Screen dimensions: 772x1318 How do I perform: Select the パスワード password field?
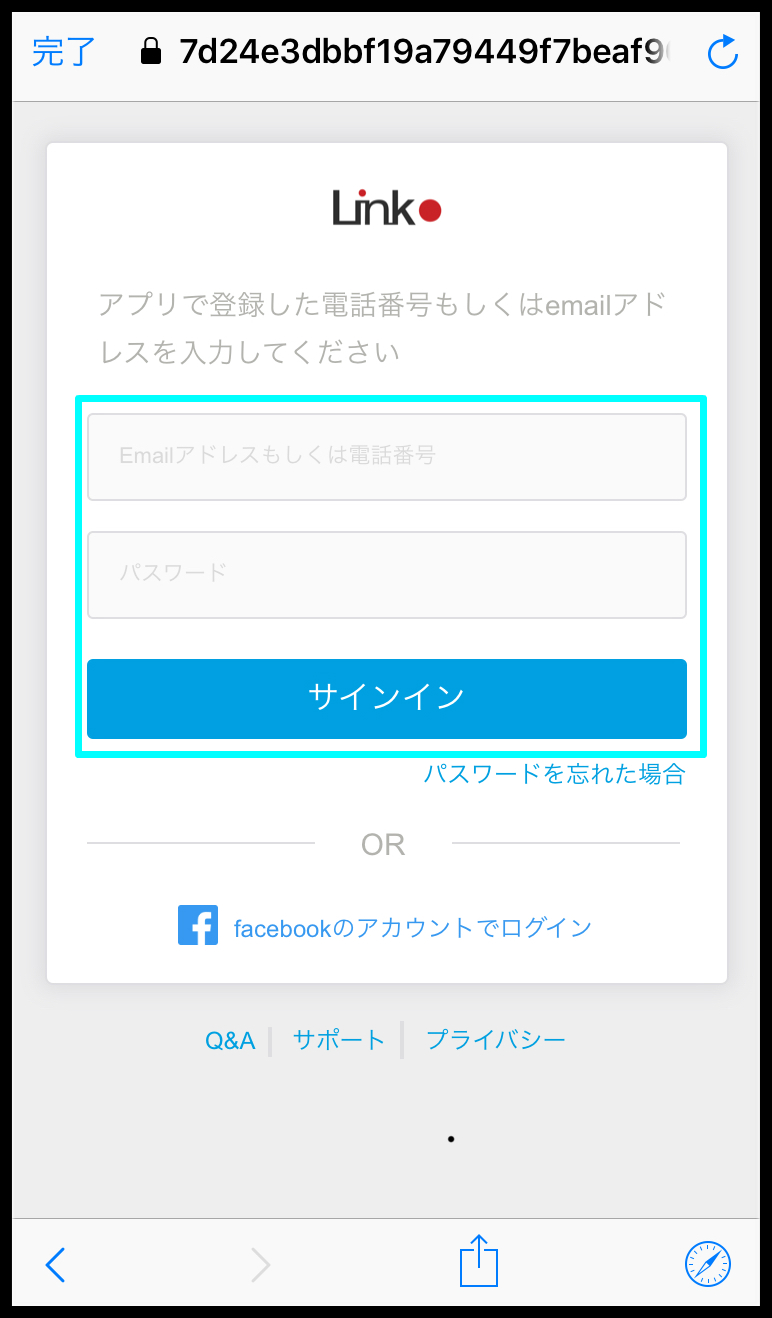coord(387,574)
